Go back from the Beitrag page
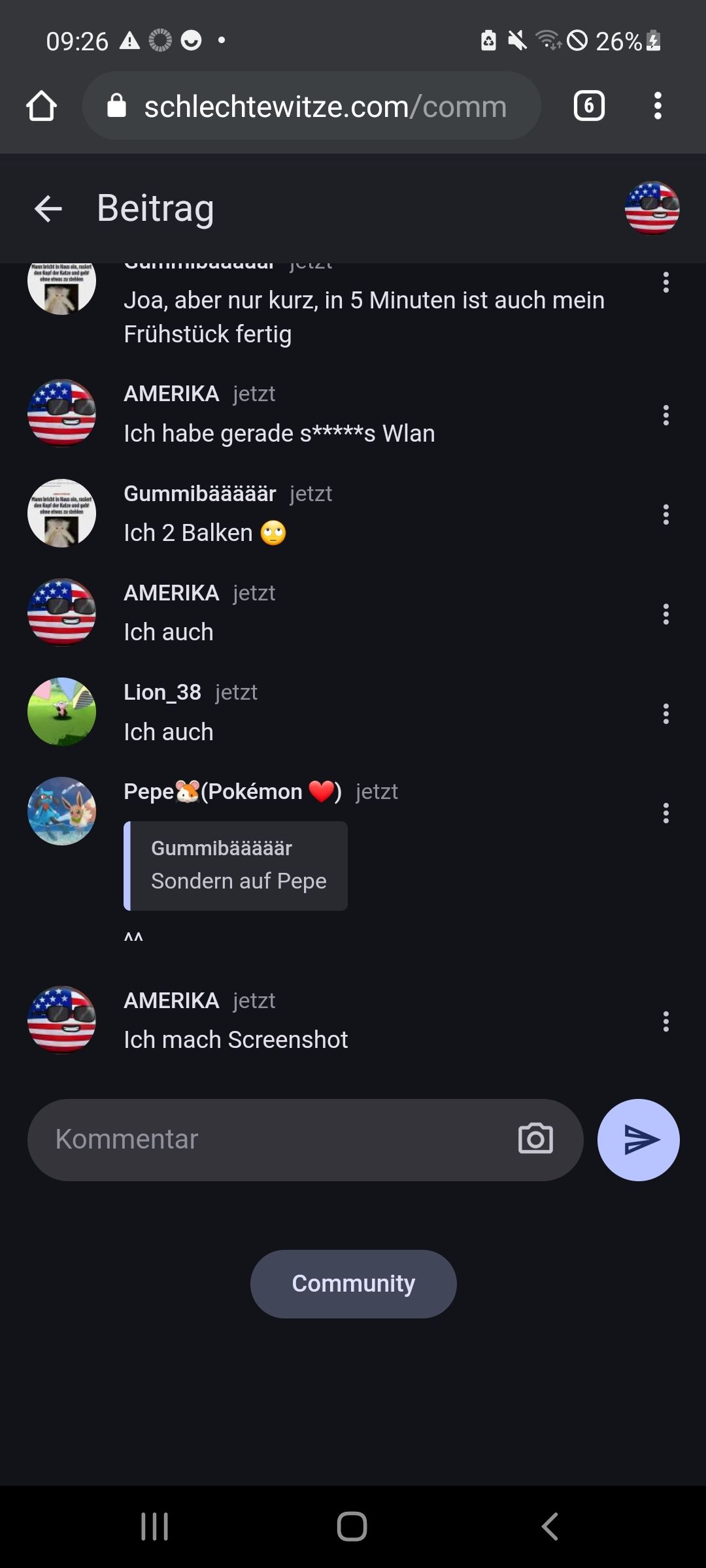The image size is (706, 1568). tap(48, 209)
